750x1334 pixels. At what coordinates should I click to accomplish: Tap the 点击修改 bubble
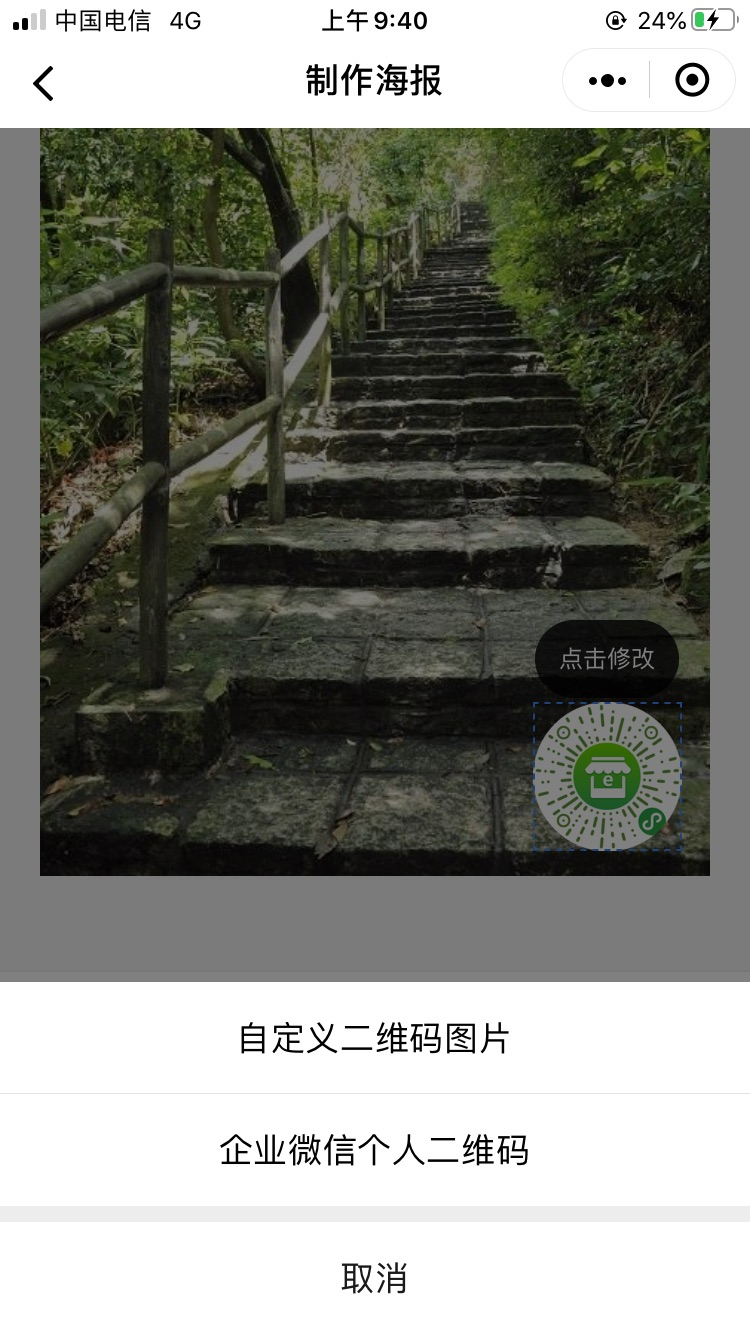click(607, 658)
